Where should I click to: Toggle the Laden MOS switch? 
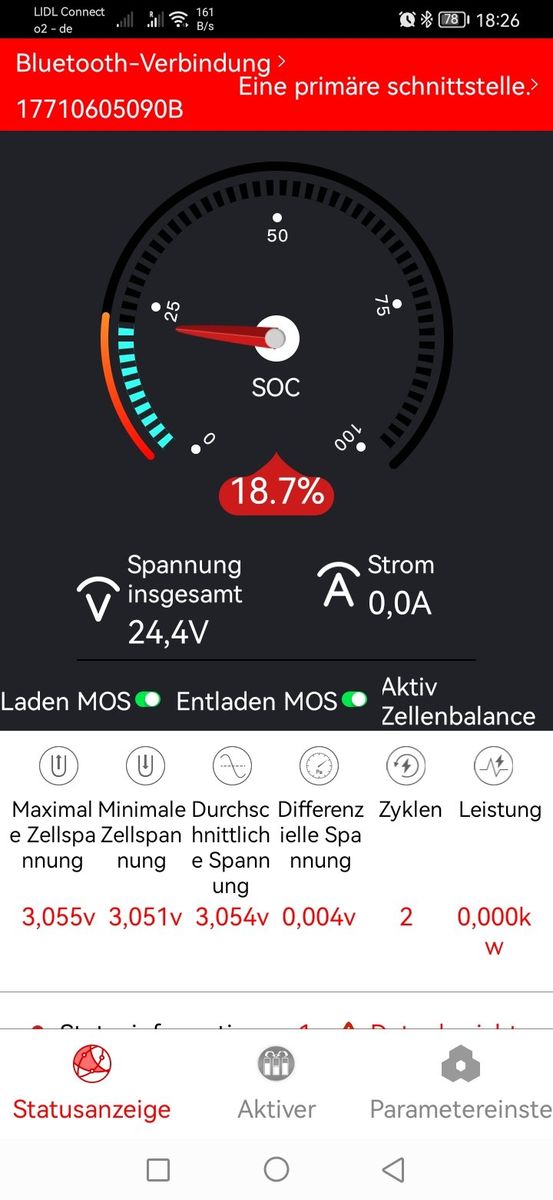click(148, 700)
